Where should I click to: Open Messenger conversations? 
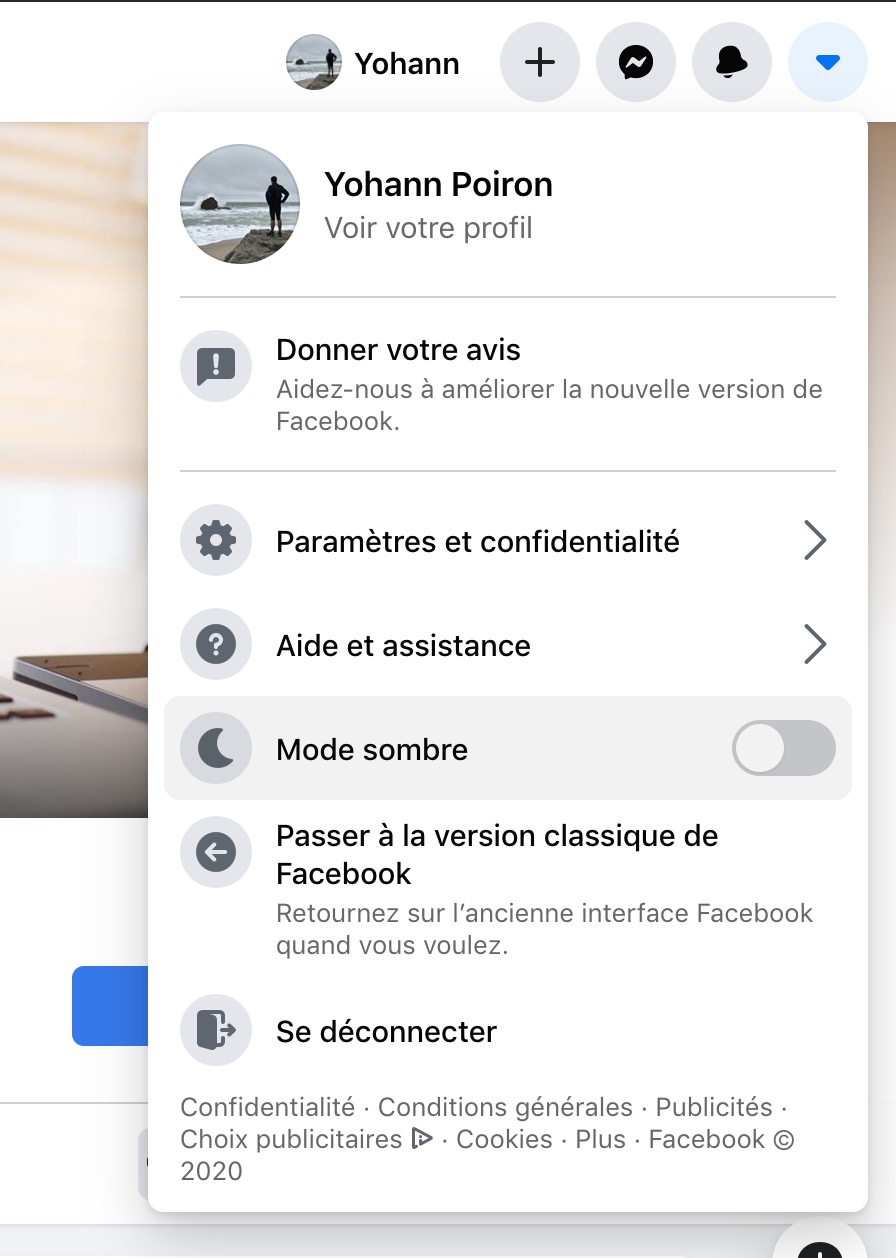[x=636, y=63]
